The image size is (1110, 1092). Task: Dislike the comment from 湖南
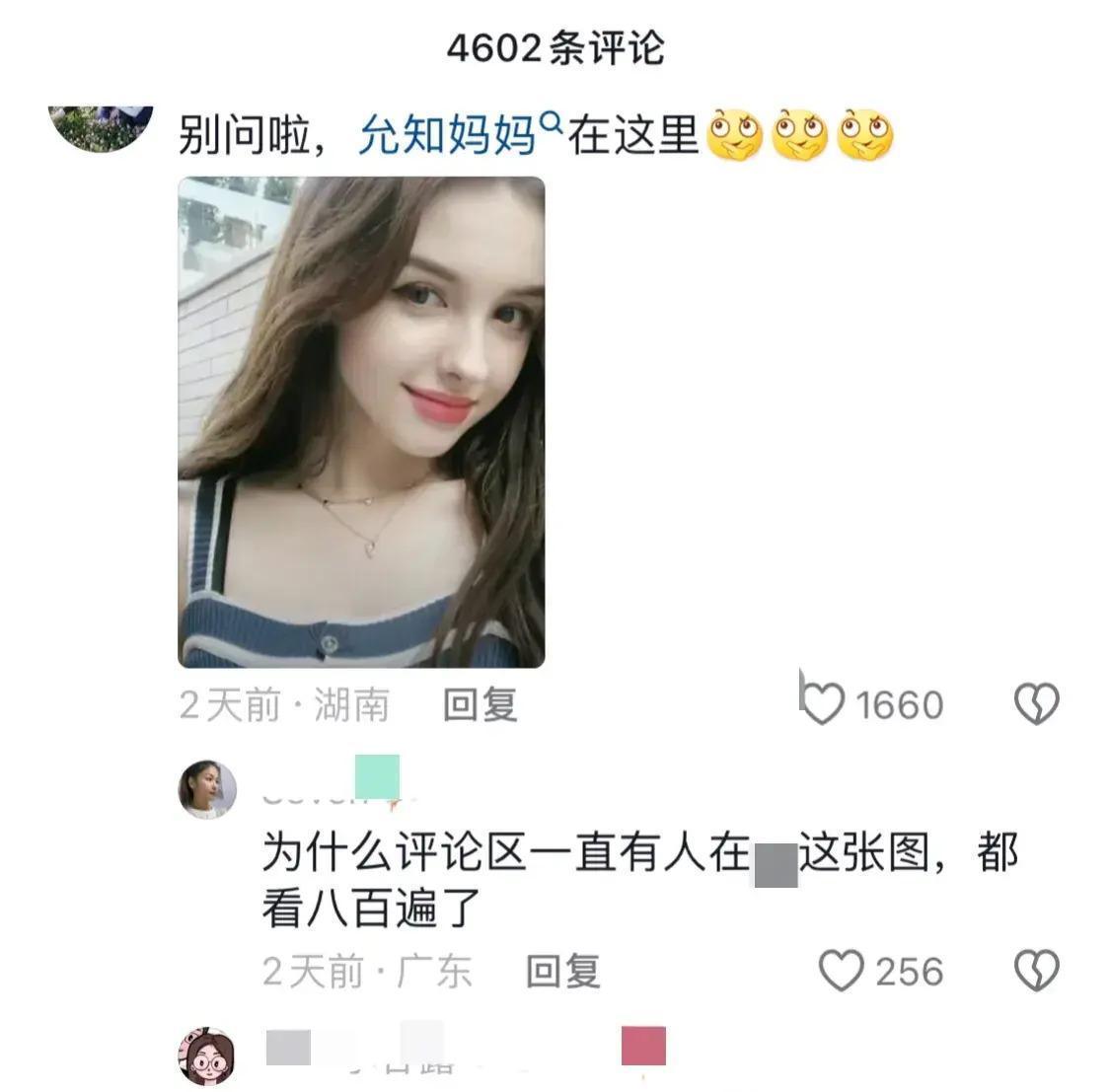tap(1036, 704)
